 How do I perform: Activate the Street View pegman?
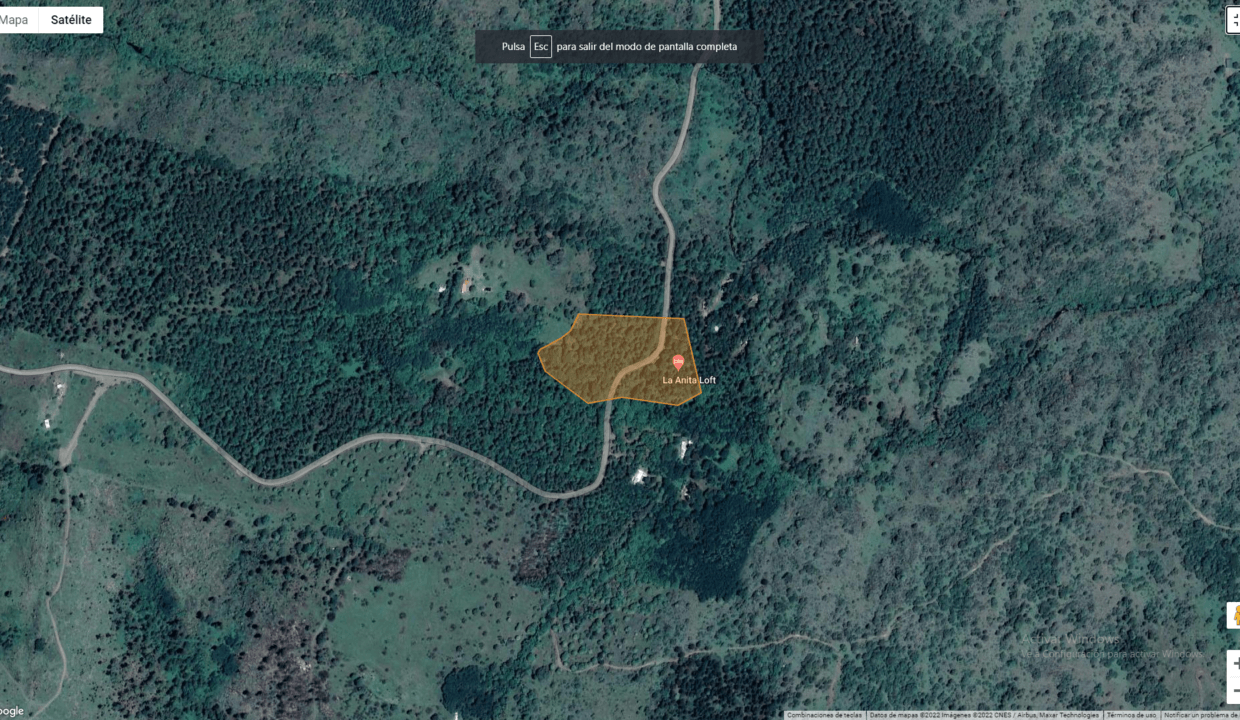point(1233,615)
